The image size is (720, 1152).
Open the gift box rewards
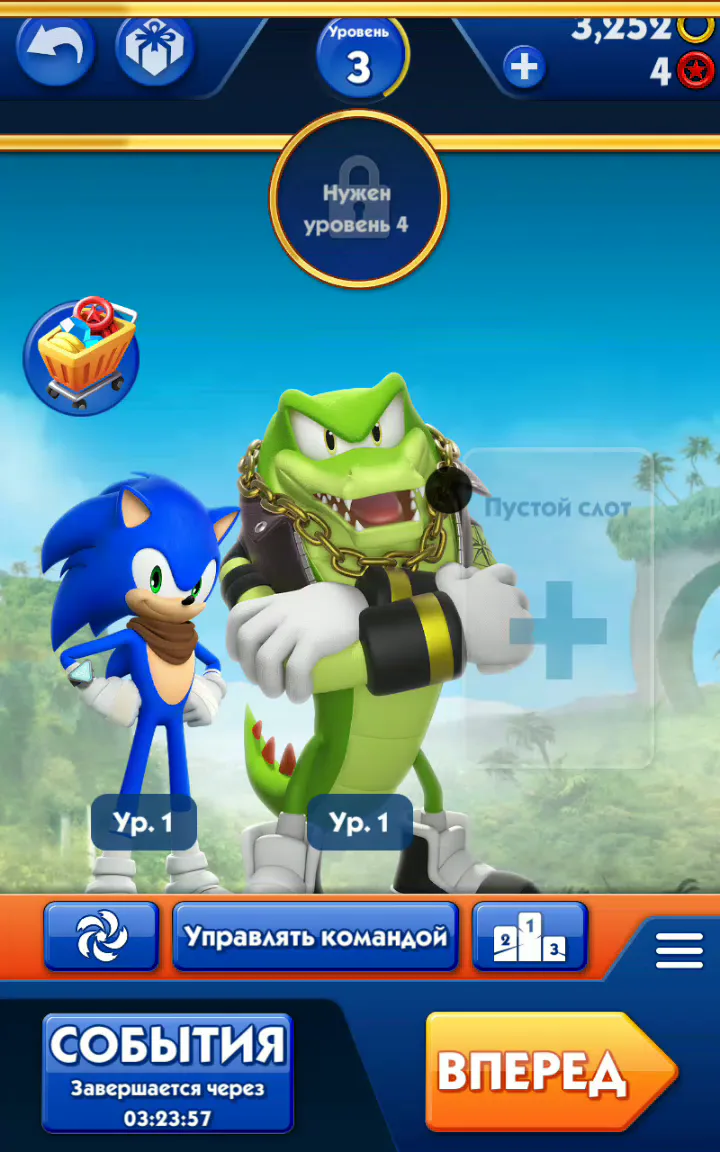pyautogui.click(x=155, y=48)
